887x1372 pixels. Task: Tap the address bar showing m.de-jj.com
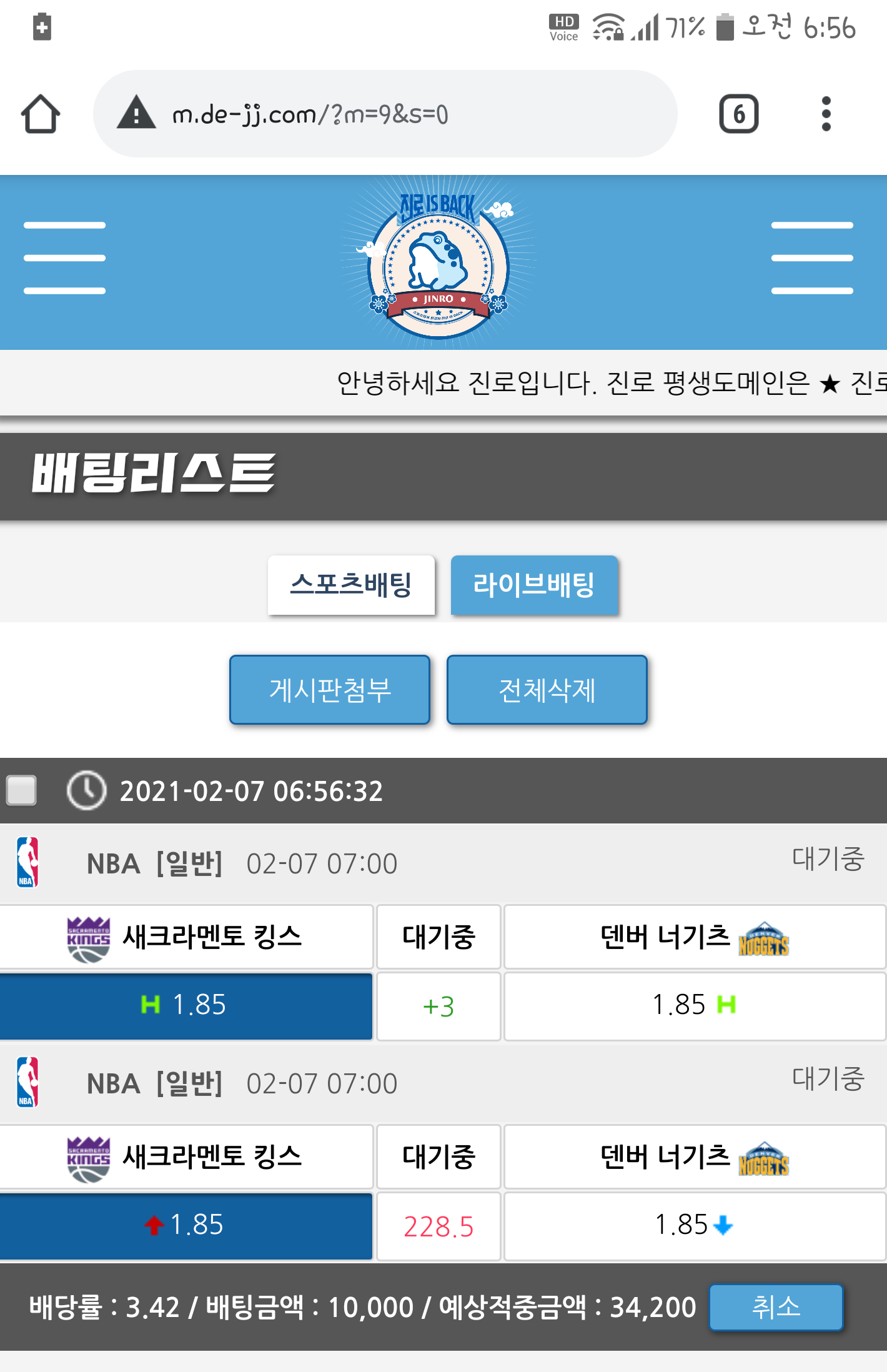[x=384, y=114]
